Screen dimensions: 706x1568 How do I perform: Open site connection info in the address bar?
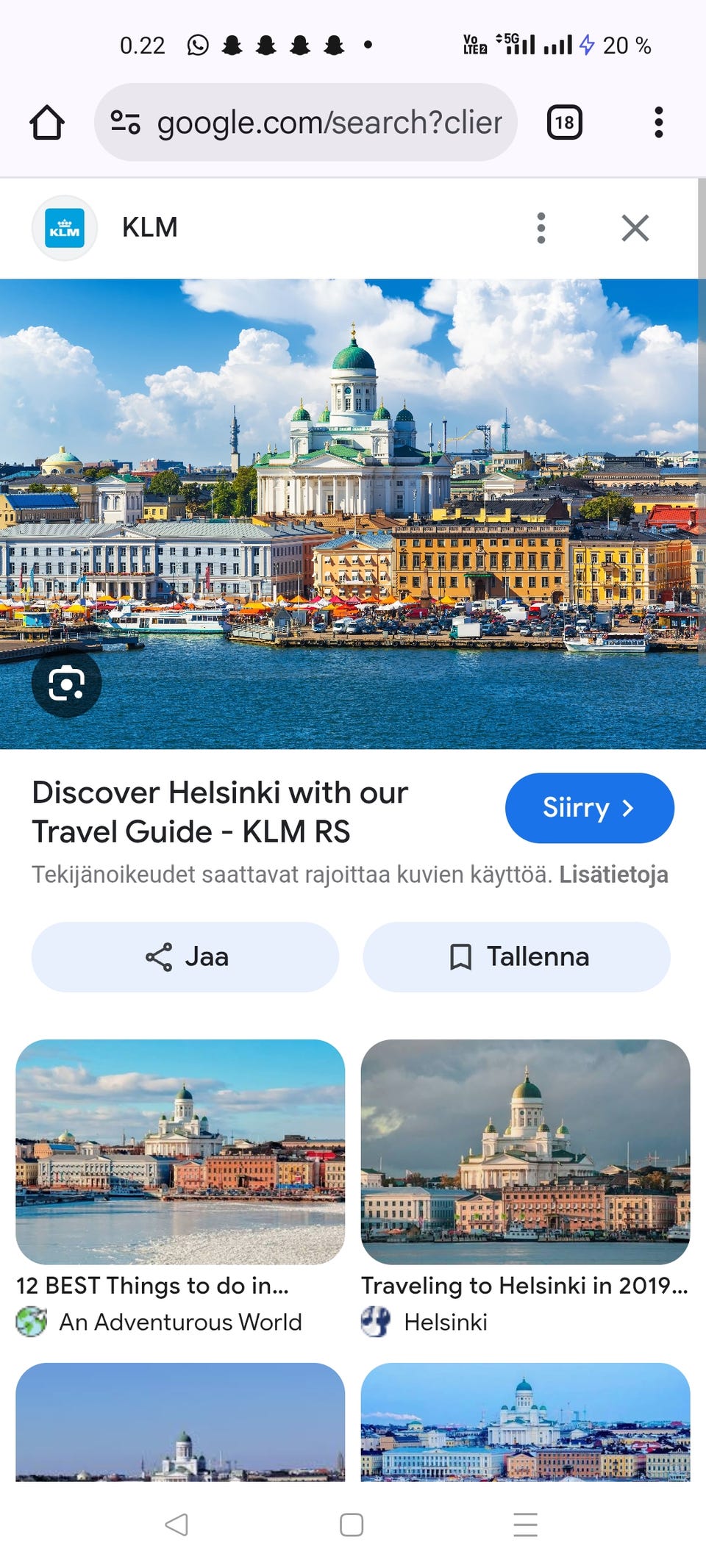[x=125, y=122]
